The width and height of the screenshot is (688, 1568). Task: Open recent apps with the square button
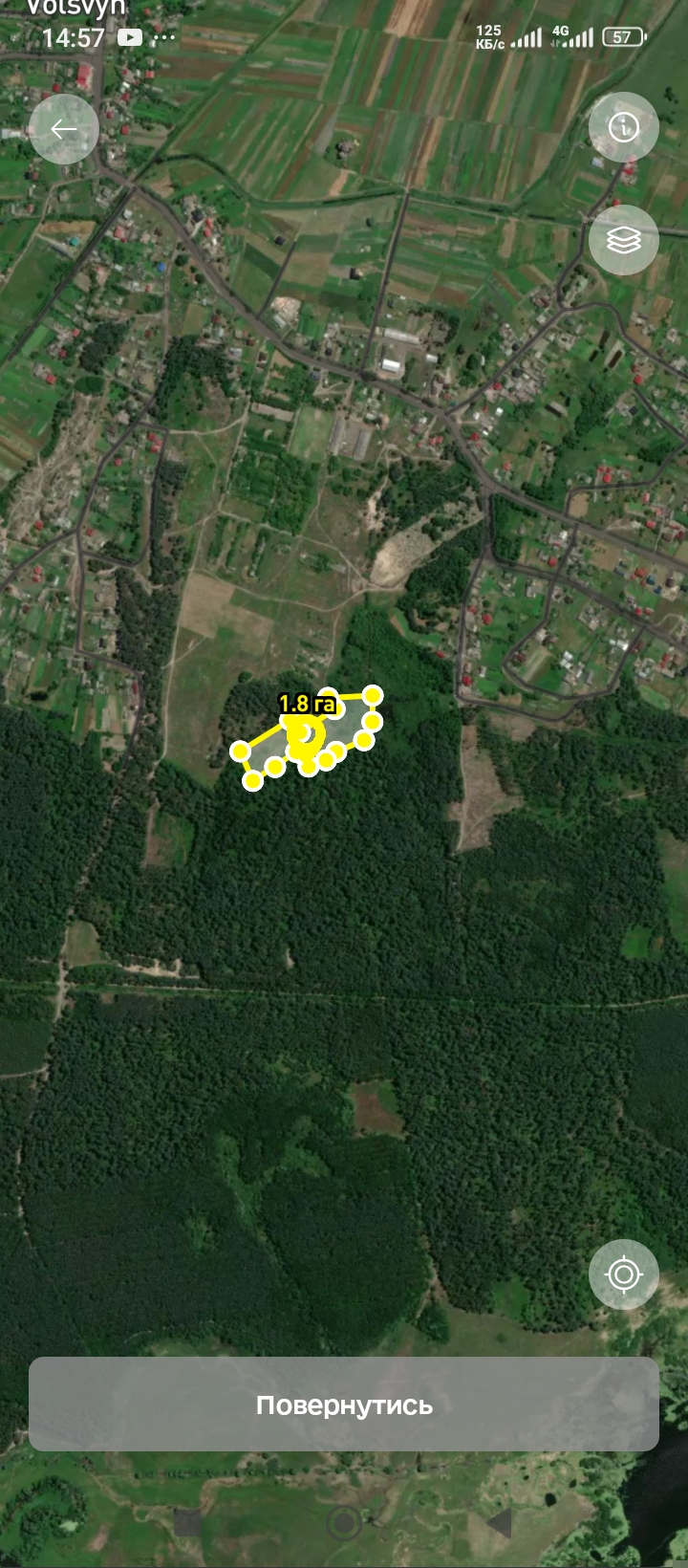point(187,1521)
